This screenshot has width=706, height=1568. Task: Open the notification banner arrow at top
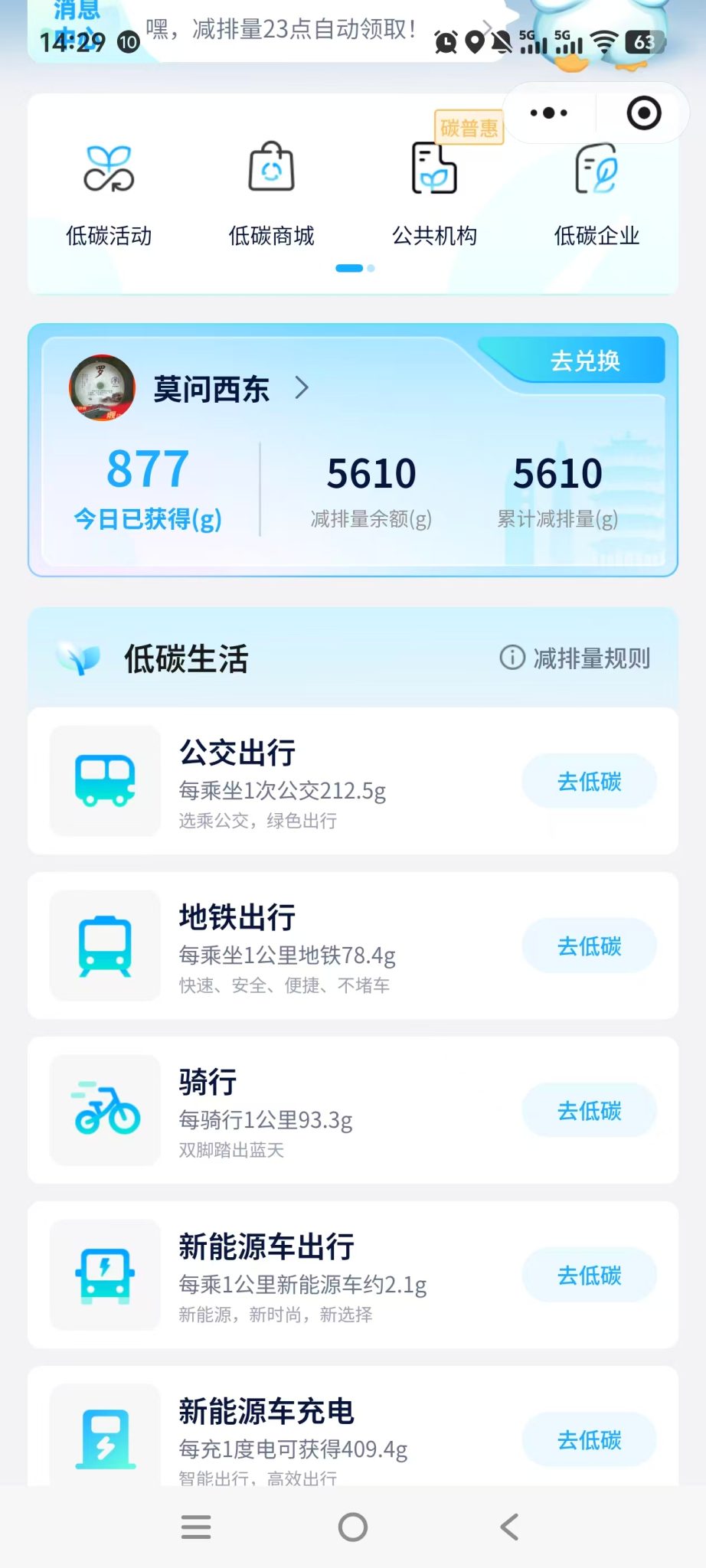point(488,27)
